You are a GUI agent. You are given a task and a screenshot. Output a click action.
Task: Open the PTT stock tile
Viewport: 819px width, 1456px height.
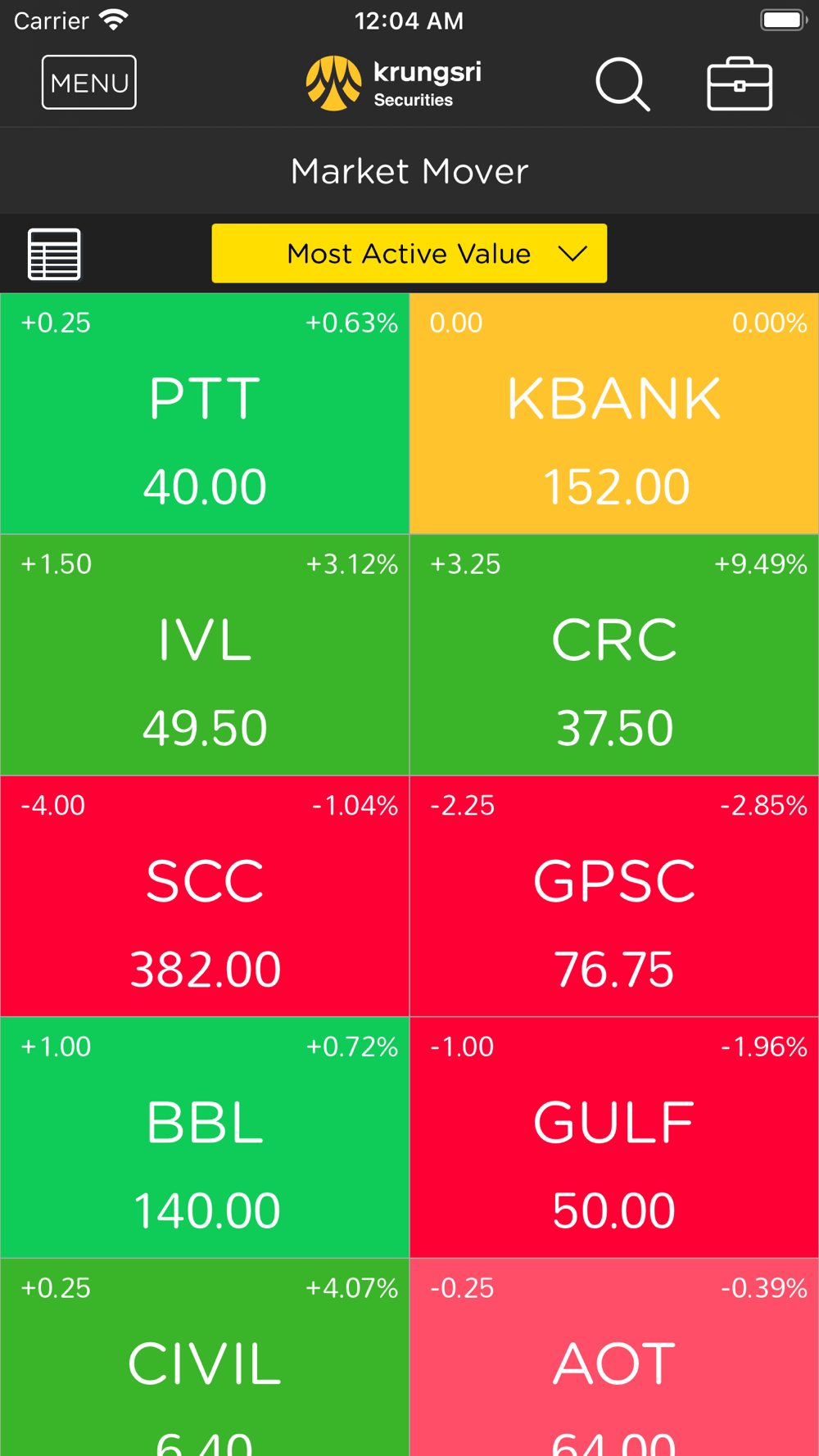[205, 414]
